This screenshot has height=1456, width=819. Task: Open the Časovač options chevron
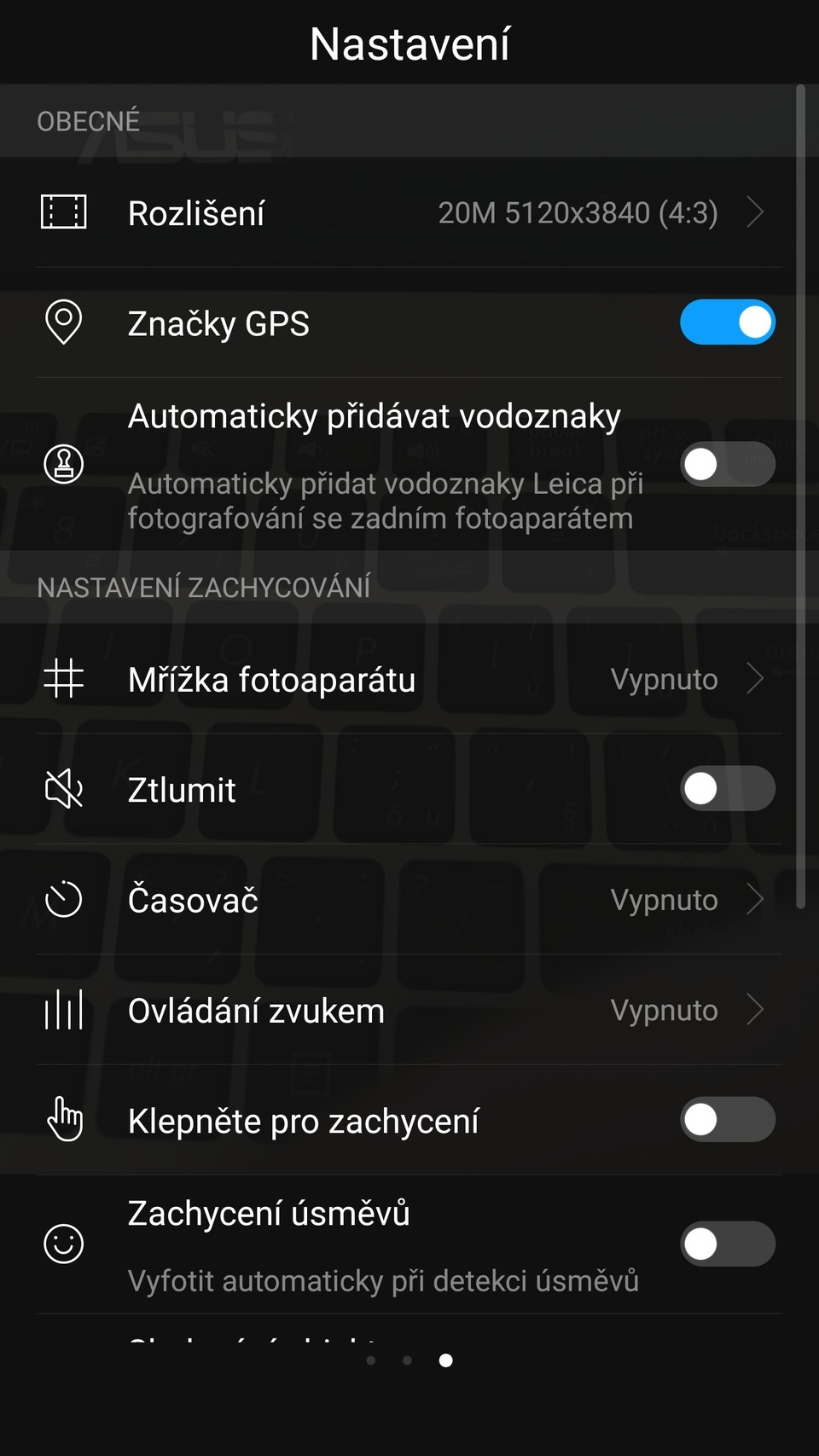(x=758, y=899)
